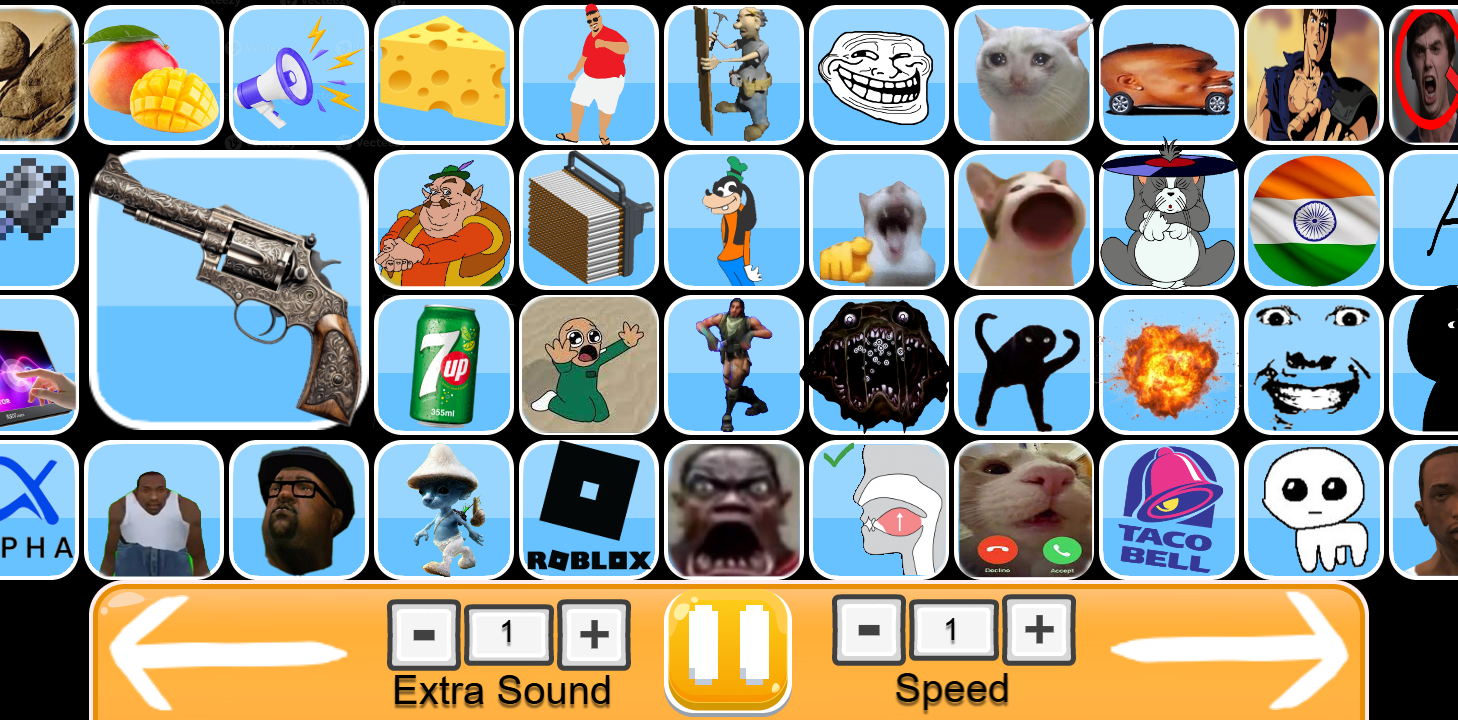Decrease the Extra Sound value
The width and height of the screenshot is (1458, 720).
[x=424, y=635]
